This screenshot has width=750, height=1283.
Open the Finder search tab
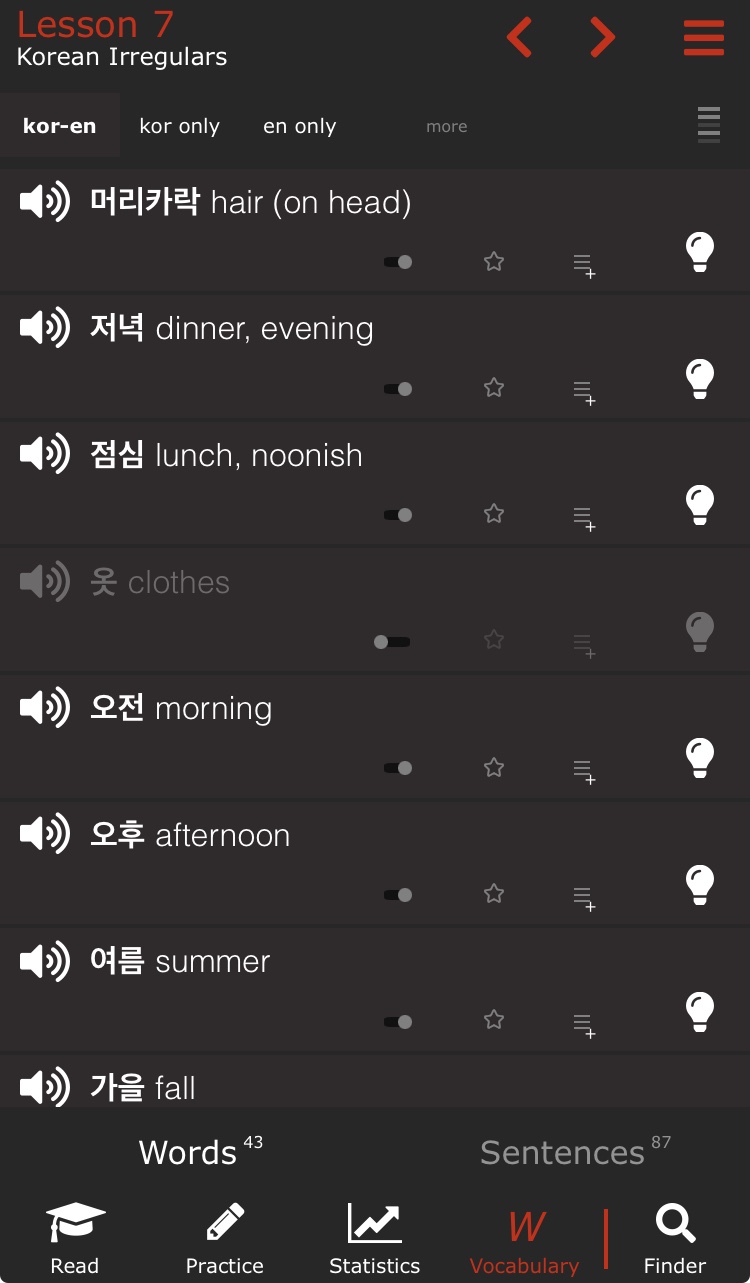pos(675,1239)
